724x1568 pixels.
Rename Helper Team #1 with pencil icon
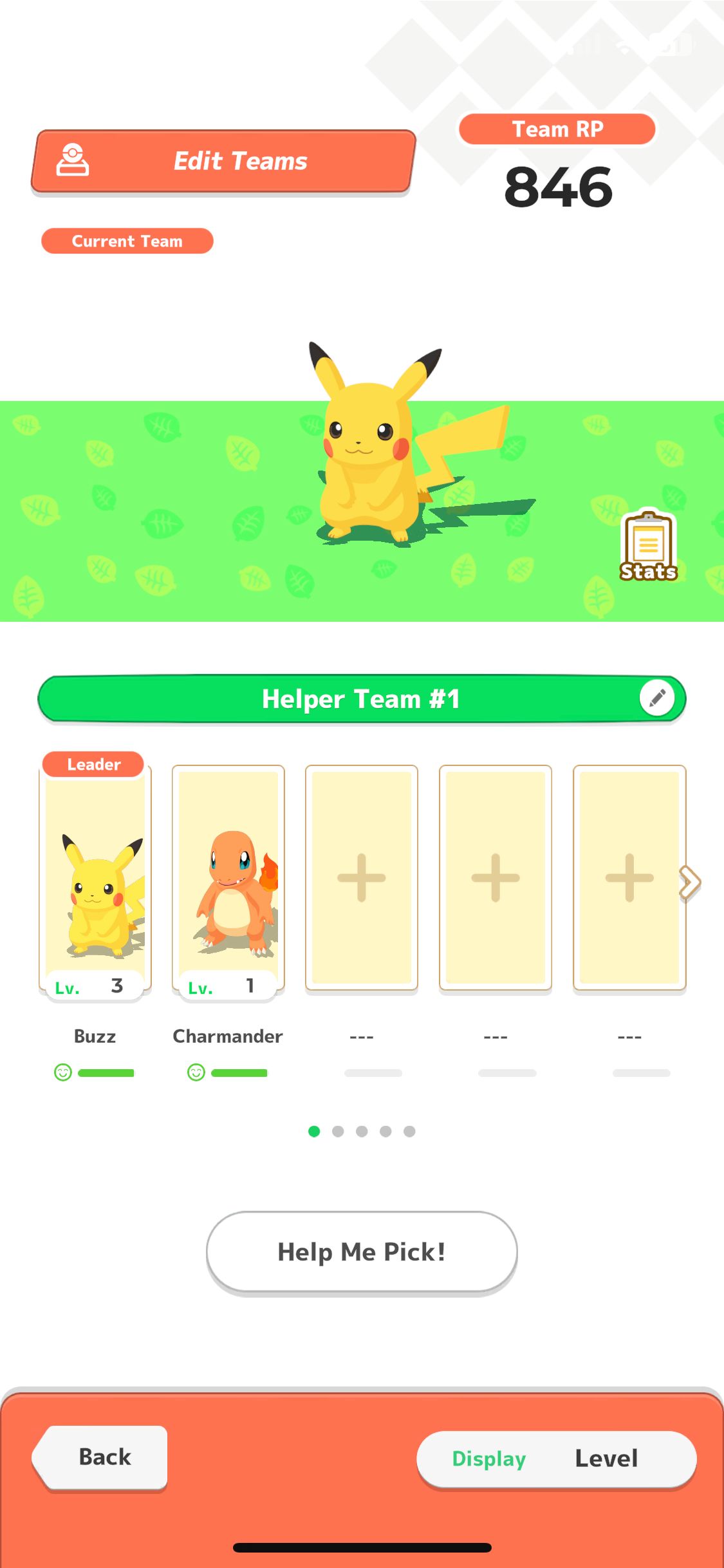click(x=656, y=698)
